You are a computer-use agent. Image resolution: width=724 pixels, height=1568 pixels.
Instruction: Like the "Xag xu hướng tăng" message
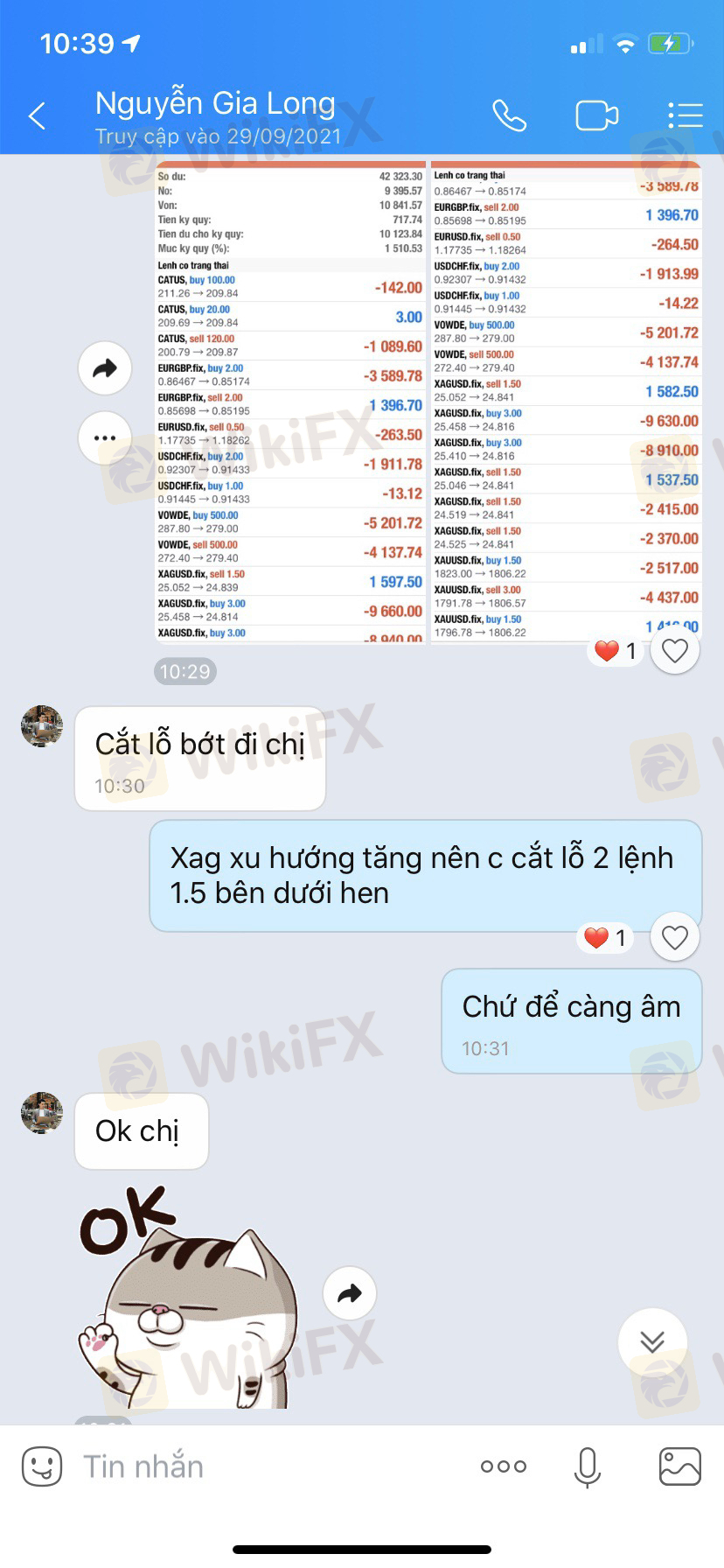pyautogui.click(x=675, y=938)
